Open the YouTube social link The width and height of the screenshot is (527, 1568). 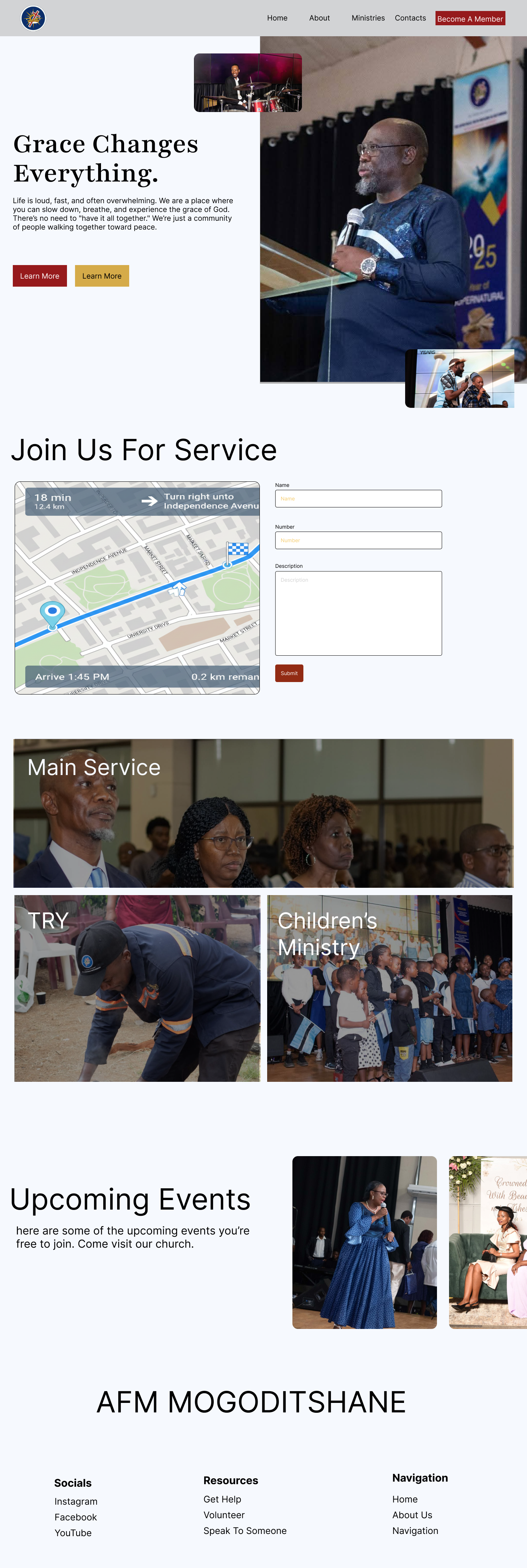pos(73,1533)
